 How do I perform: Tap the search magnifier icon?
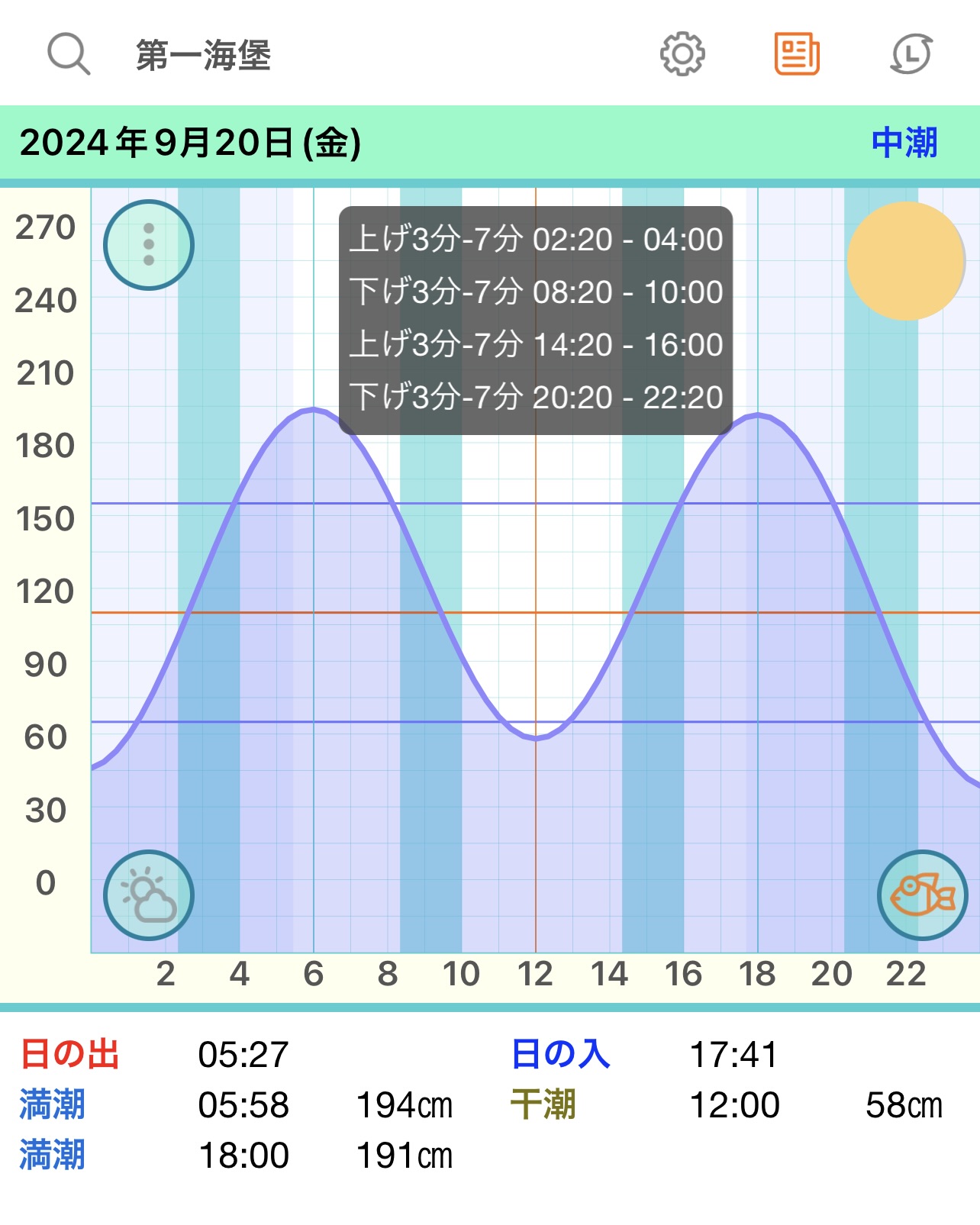[69, 54]
